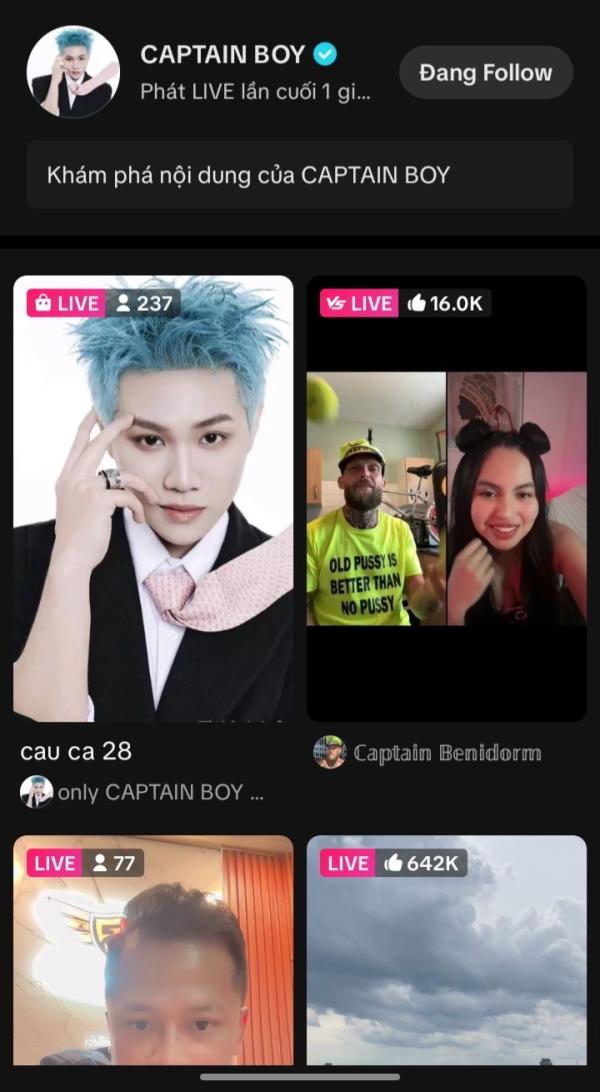This screenshot has height=1092, width=600.
Task: Open the only CAPTAIN BOY profile name
Action: pyautogui.click(x=160, y=792)
